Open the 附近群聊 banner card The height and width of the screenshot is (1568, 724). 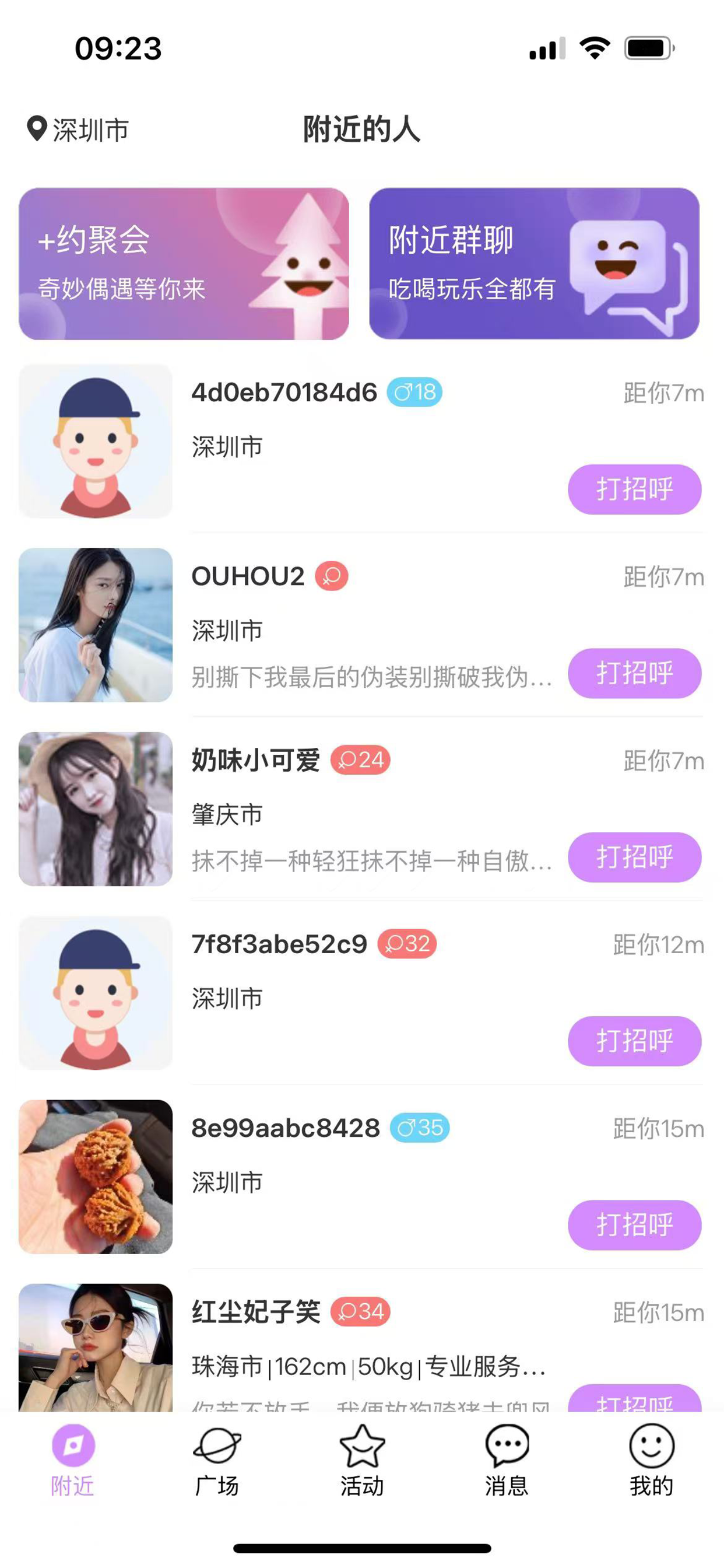(534, 264)
